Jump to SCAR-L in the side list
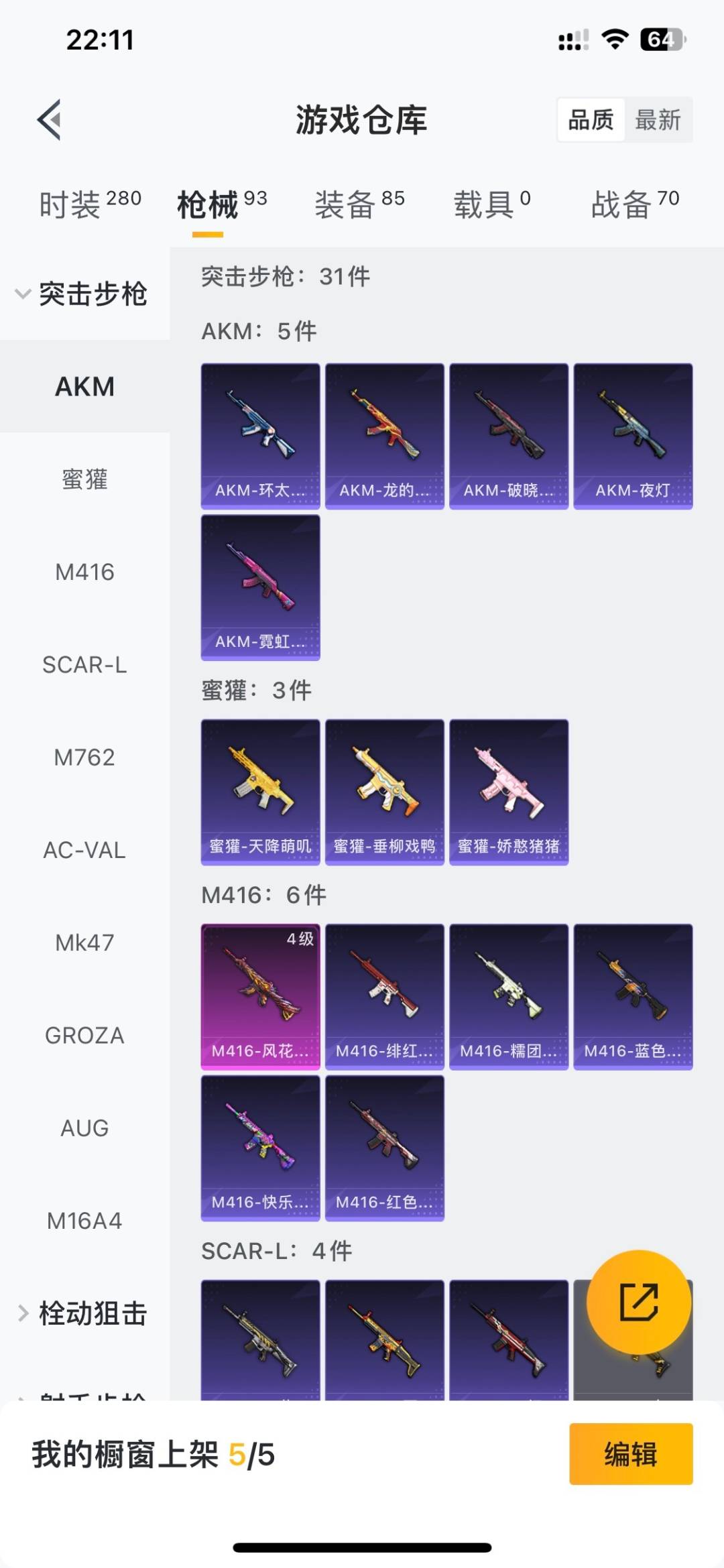 pyautogui.click(x=84, y=664)
